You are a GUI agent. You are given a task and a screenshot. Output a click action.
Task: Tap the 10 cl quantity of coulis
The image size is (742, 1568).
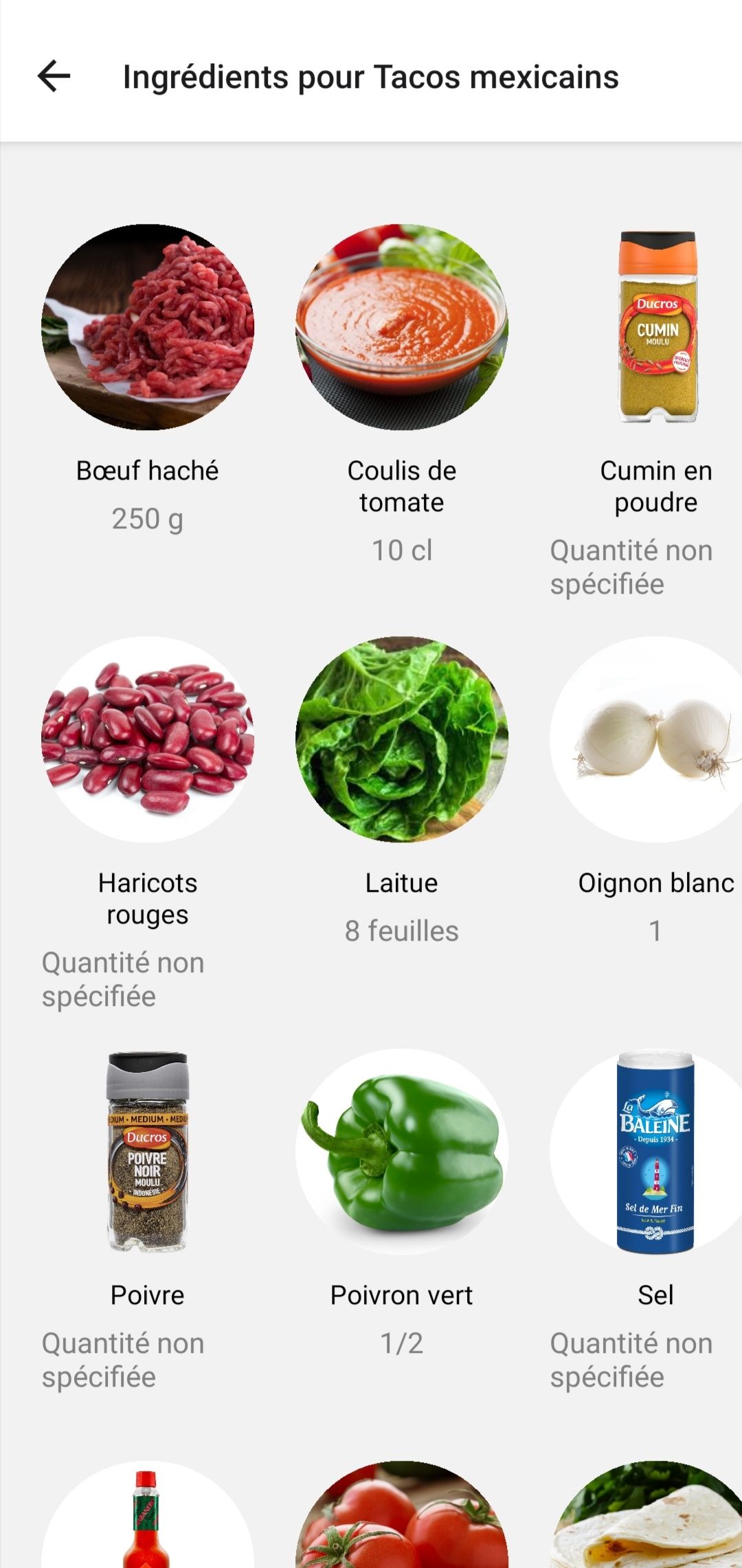point(401,550)
